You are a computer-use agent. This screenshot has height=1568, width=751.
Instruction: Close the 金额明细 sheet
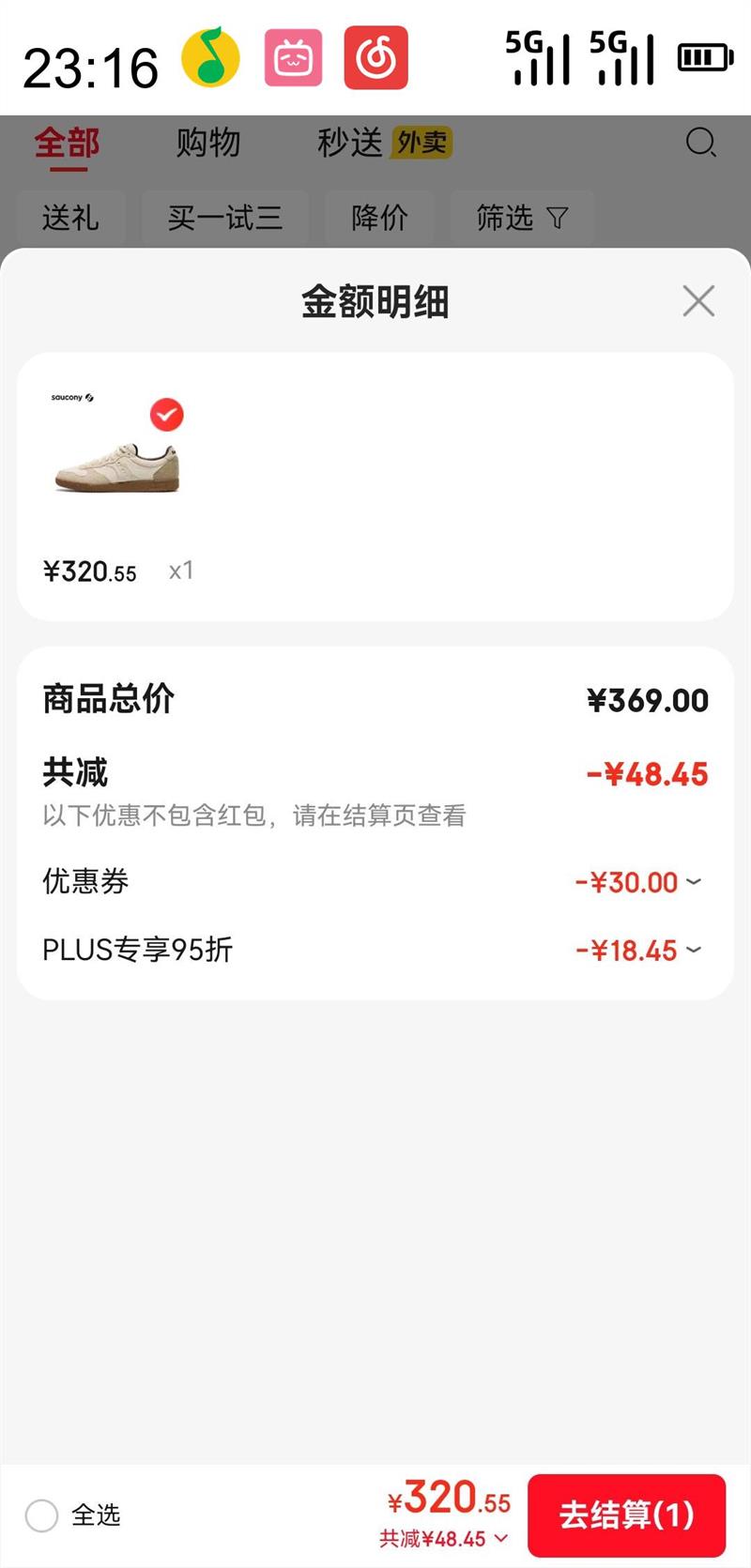click(698, 301)
